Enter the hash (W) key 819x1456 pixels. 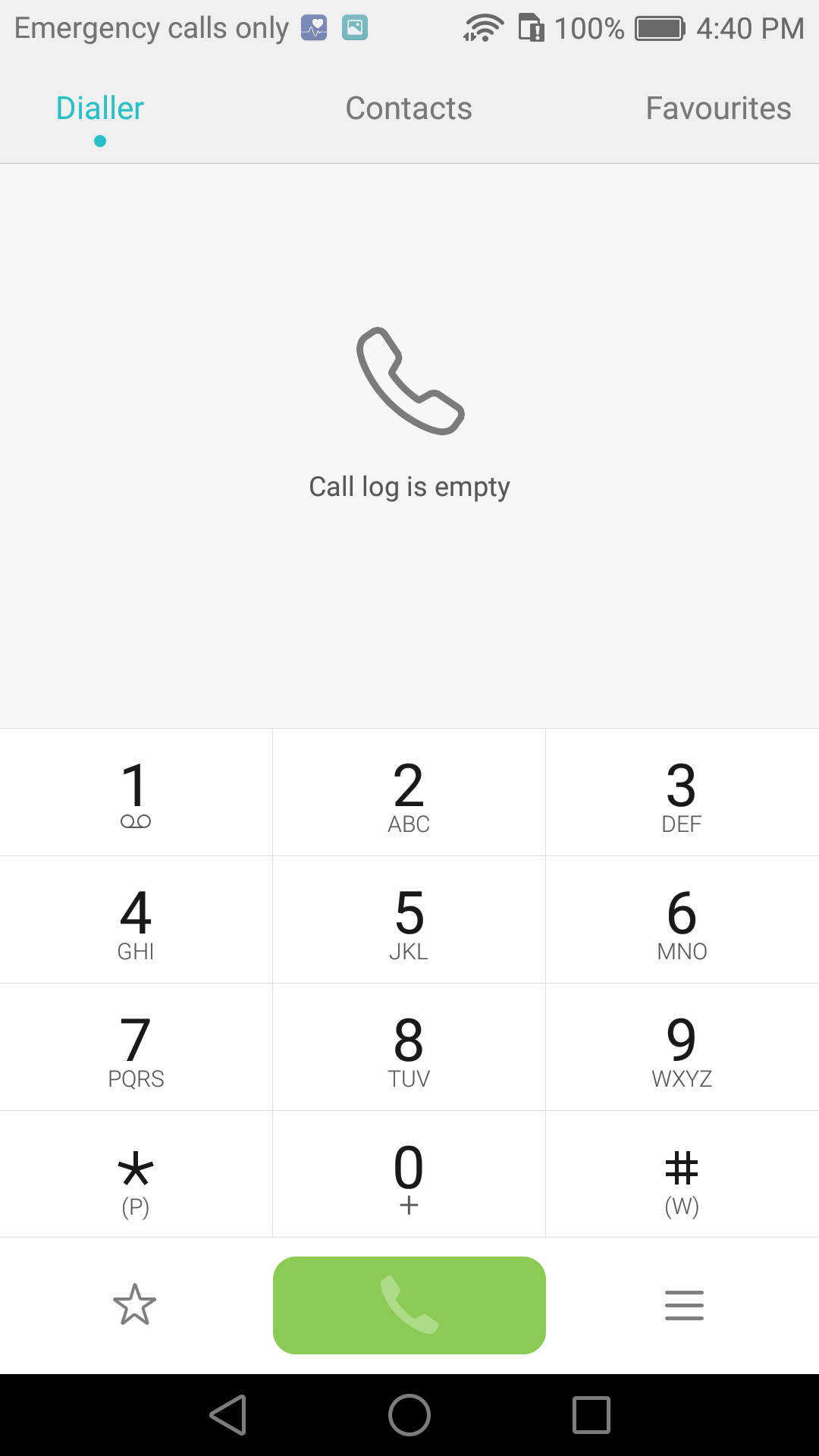682,1175
